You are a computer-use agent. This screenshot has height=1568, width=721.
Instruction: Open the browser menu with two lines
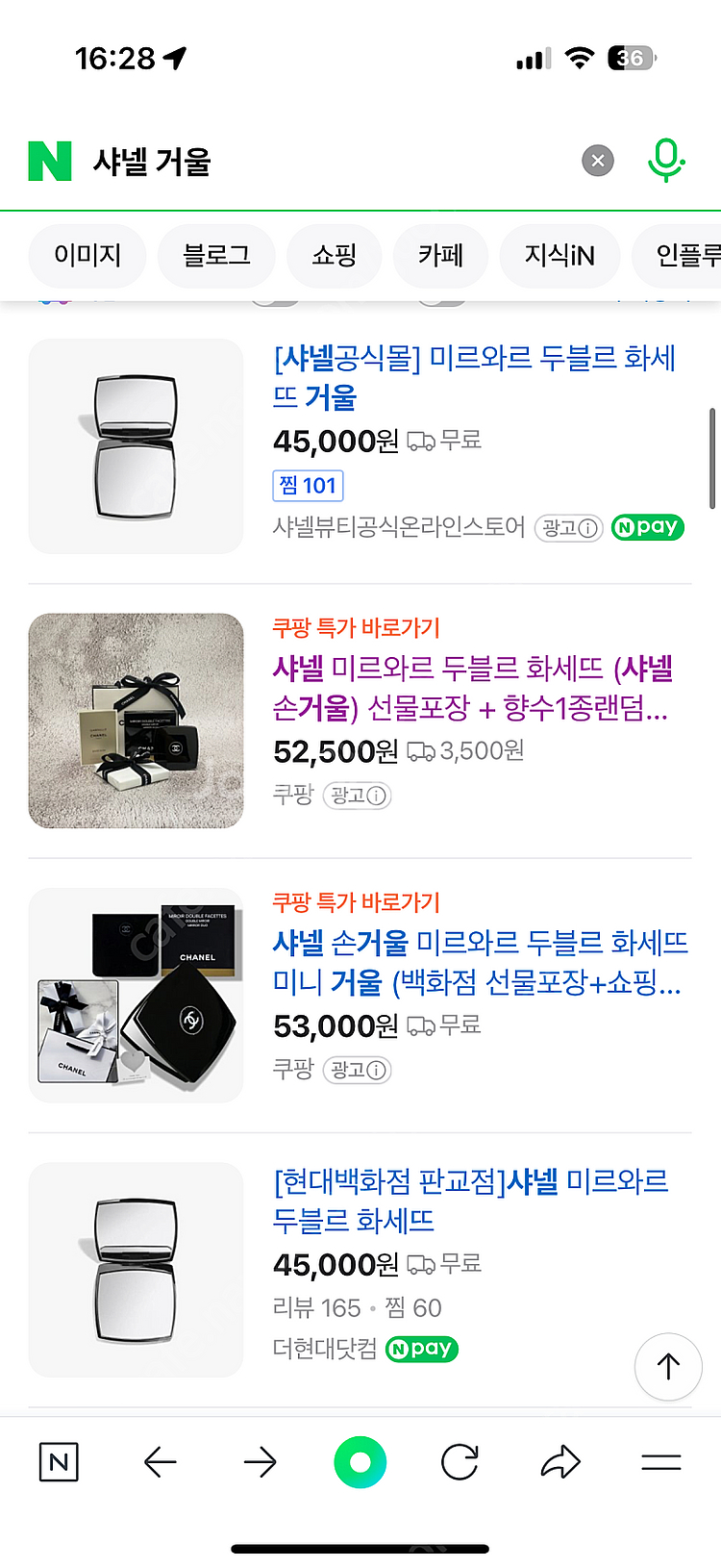point(660,1463)
